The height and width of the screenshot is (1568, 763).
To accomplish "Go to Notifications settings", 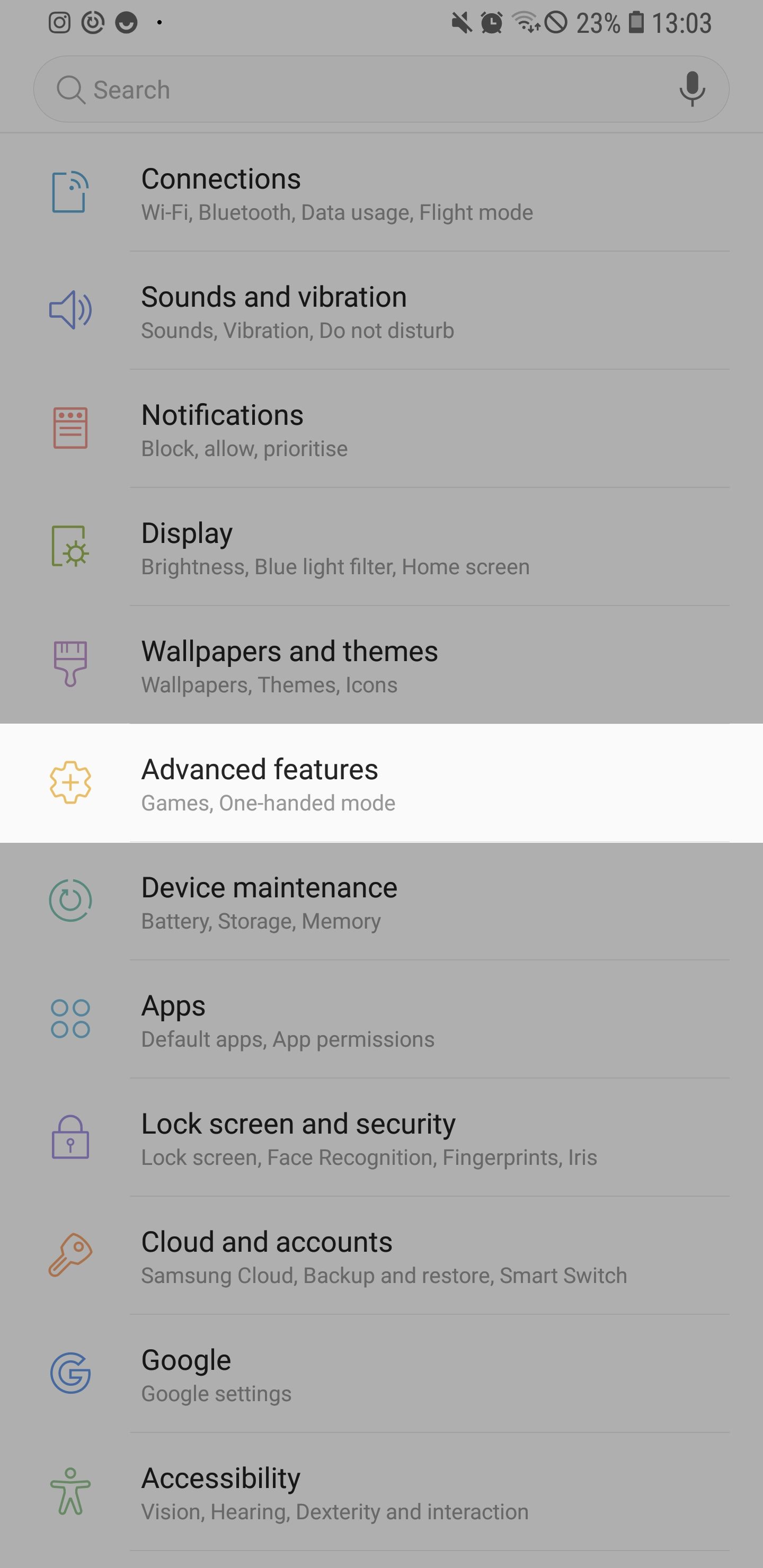I will pos(381,429).
